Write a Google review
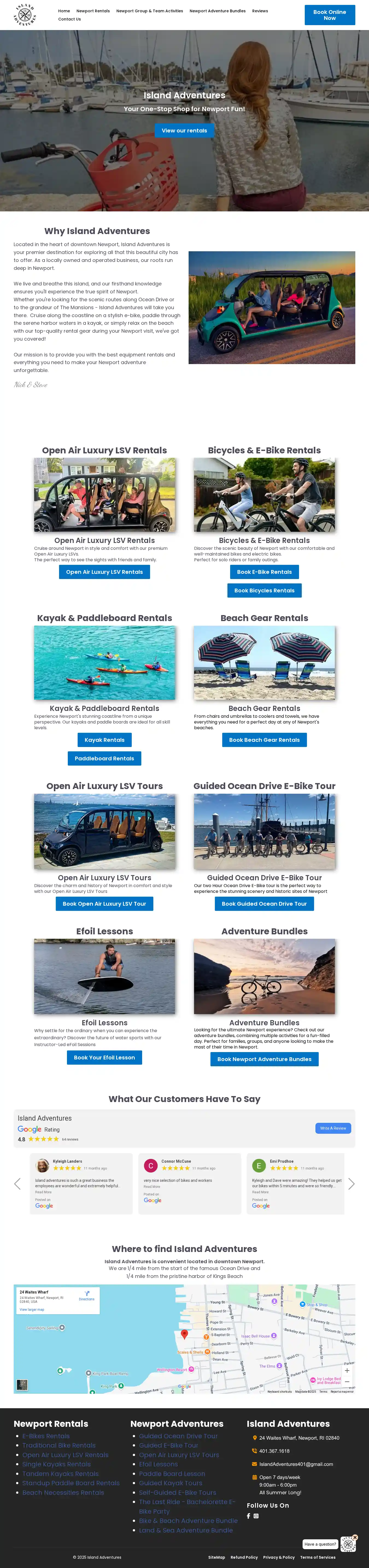This screenshot has height=1568, width=369. point(333,1129)
